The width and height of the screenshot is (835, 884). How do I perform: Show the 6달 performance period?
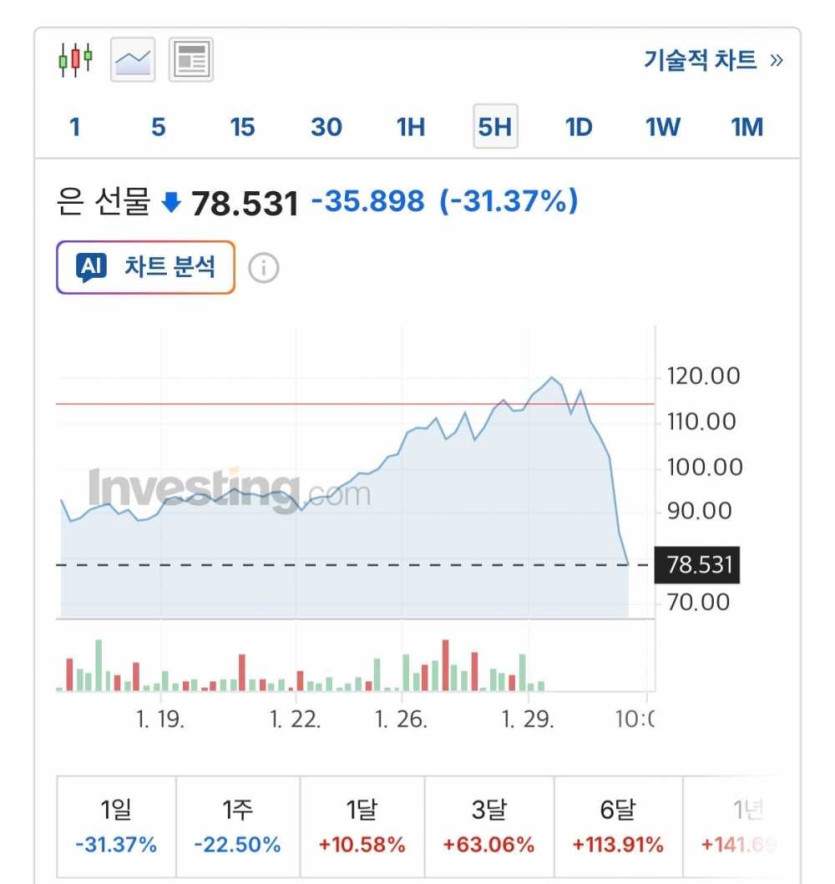(617, 828)
